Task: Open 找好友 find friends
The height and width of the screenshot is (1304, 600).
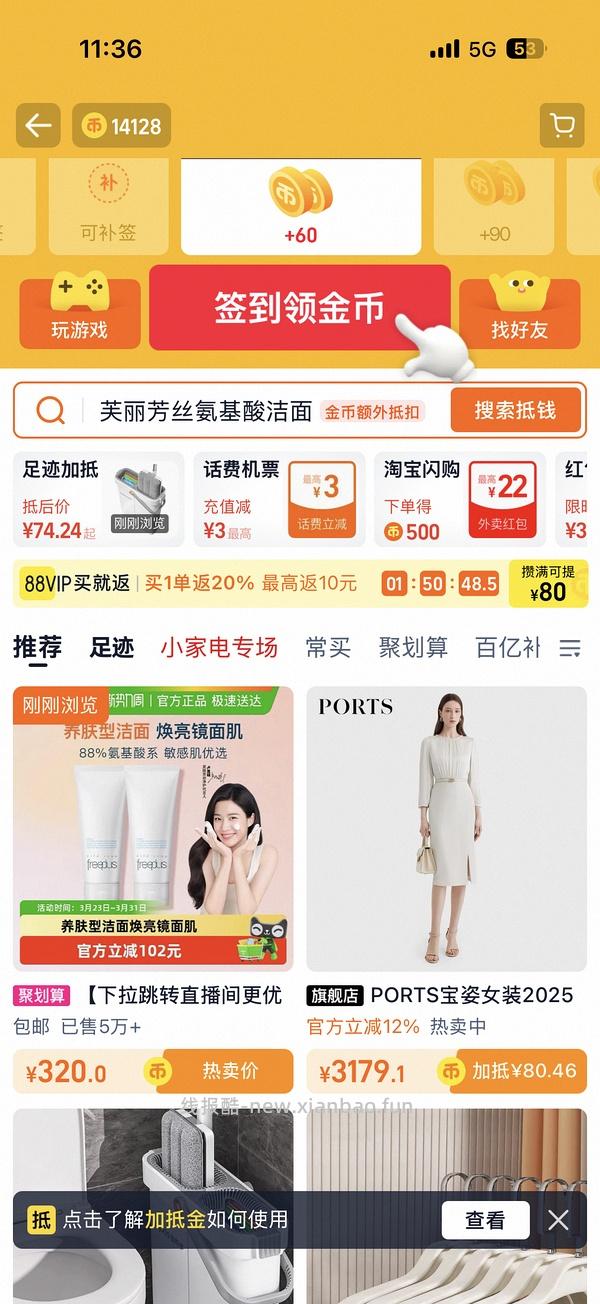Action: (x=519, y=314)
